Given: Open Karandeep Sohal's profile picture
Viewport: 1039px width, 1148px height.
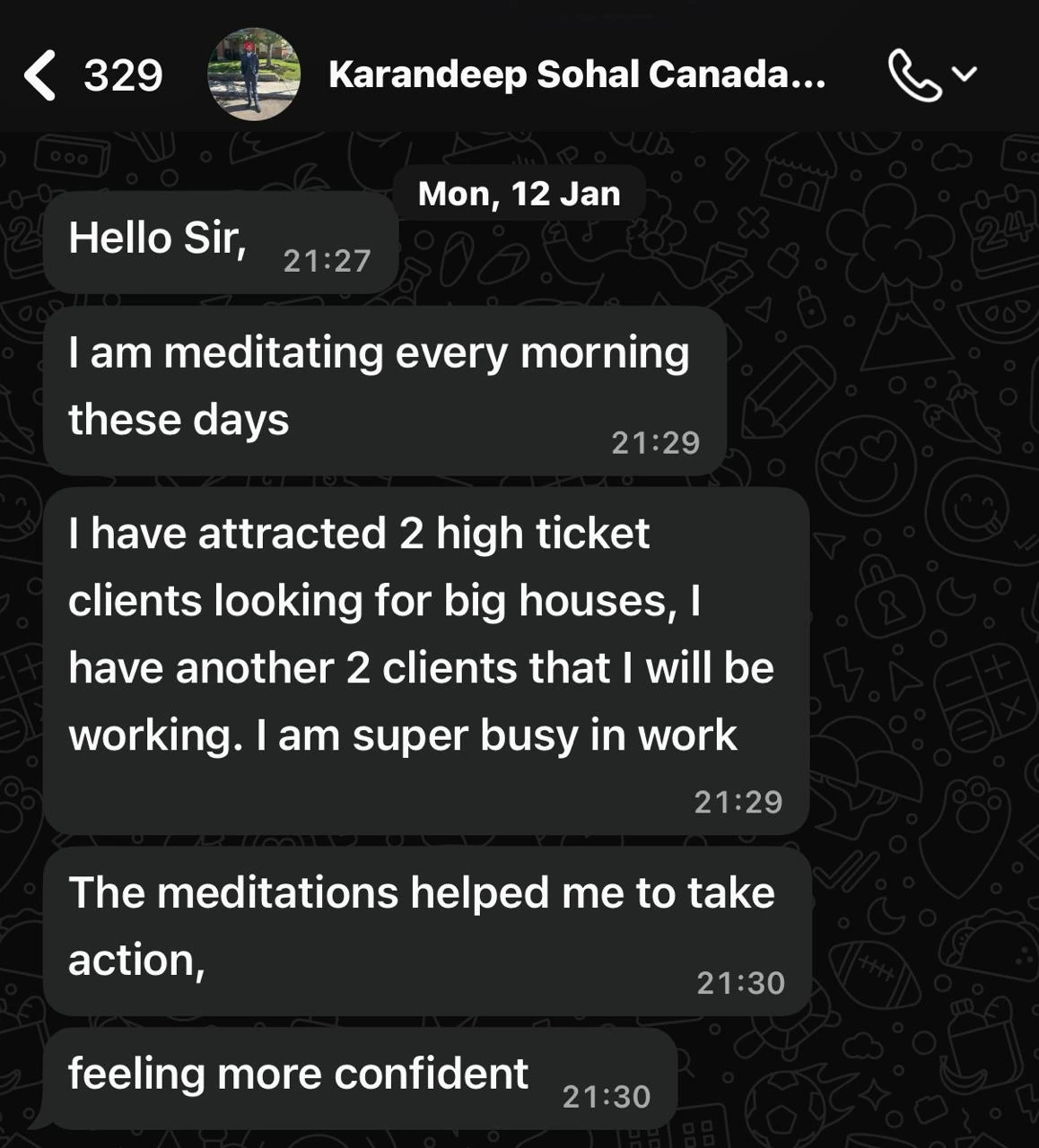Looking at the screenshot, I should [254, 74].
